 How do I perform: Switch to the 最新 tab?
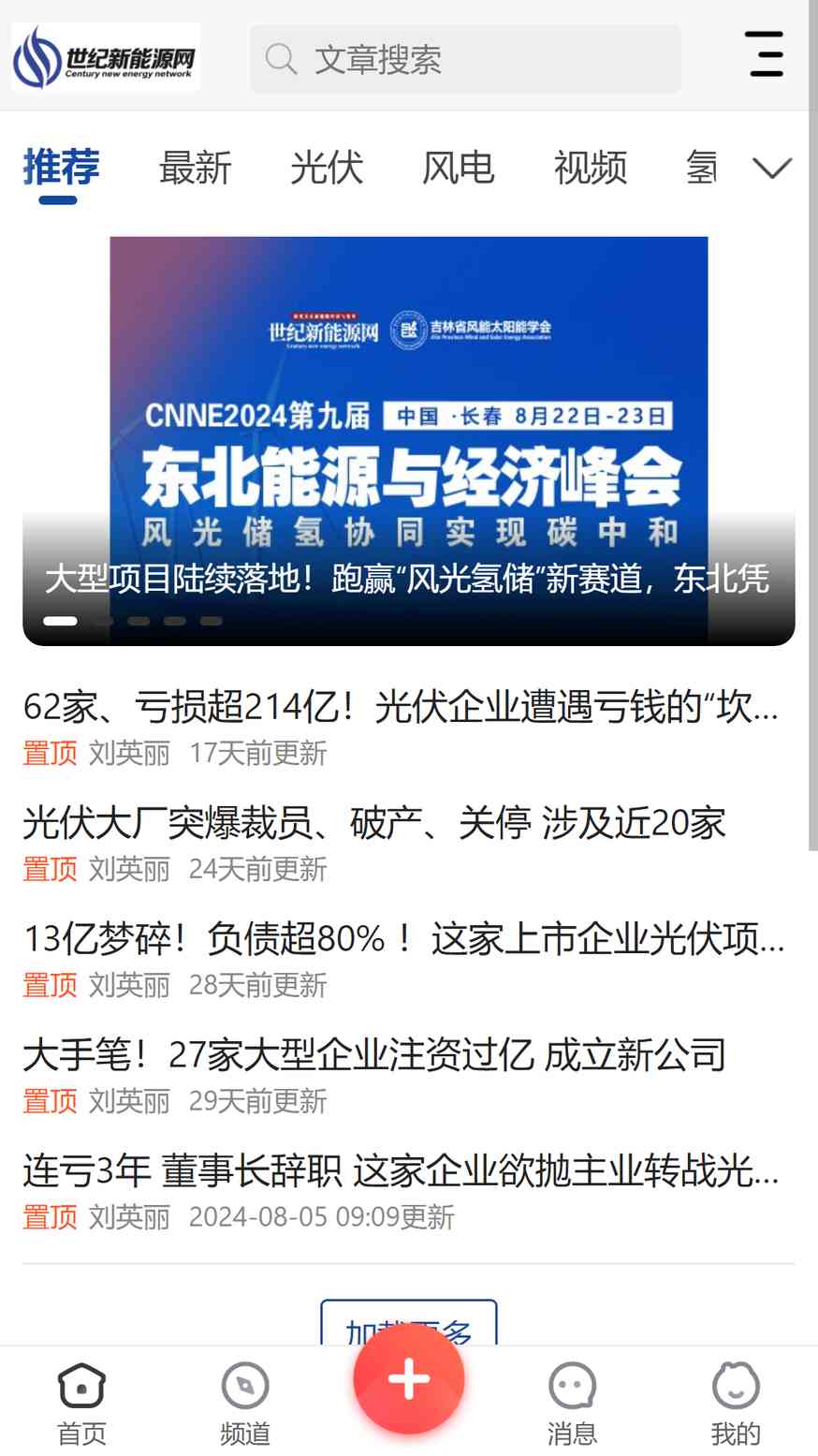click(x=195, y=169)
